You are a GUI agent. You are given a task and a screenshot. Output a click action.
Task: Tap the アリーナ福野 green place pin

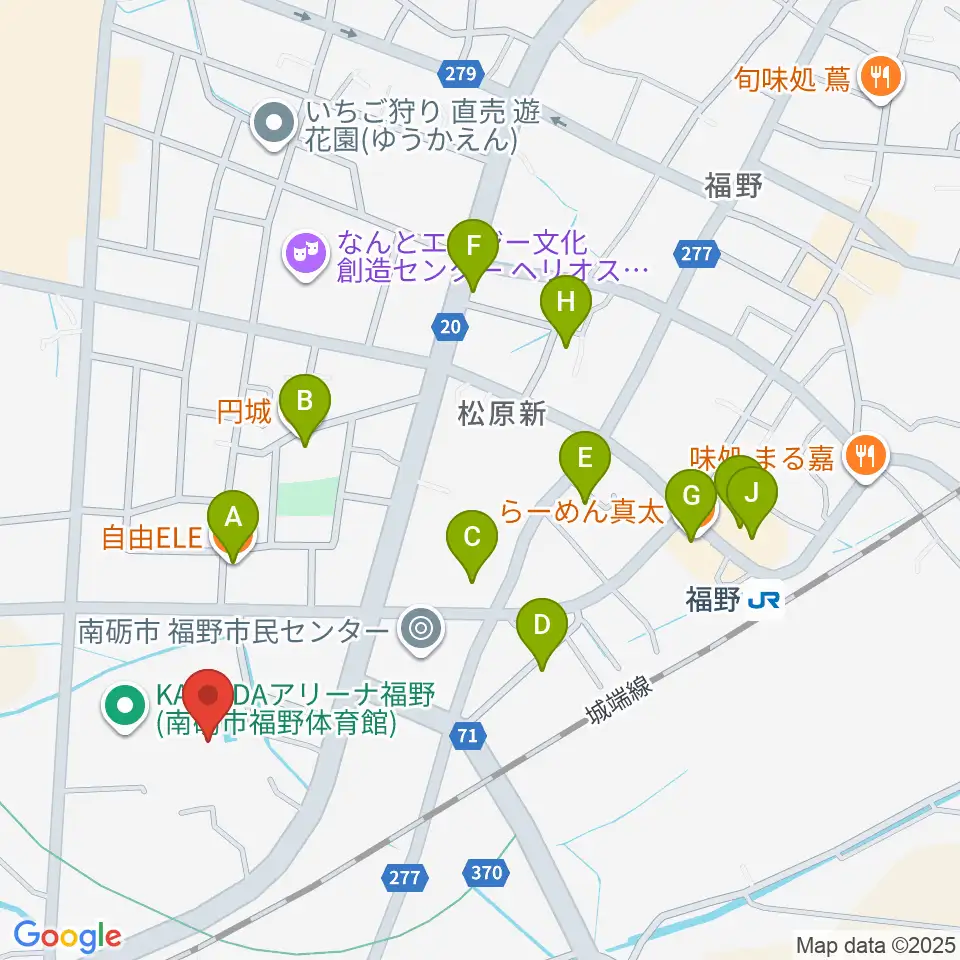point(126,707)
